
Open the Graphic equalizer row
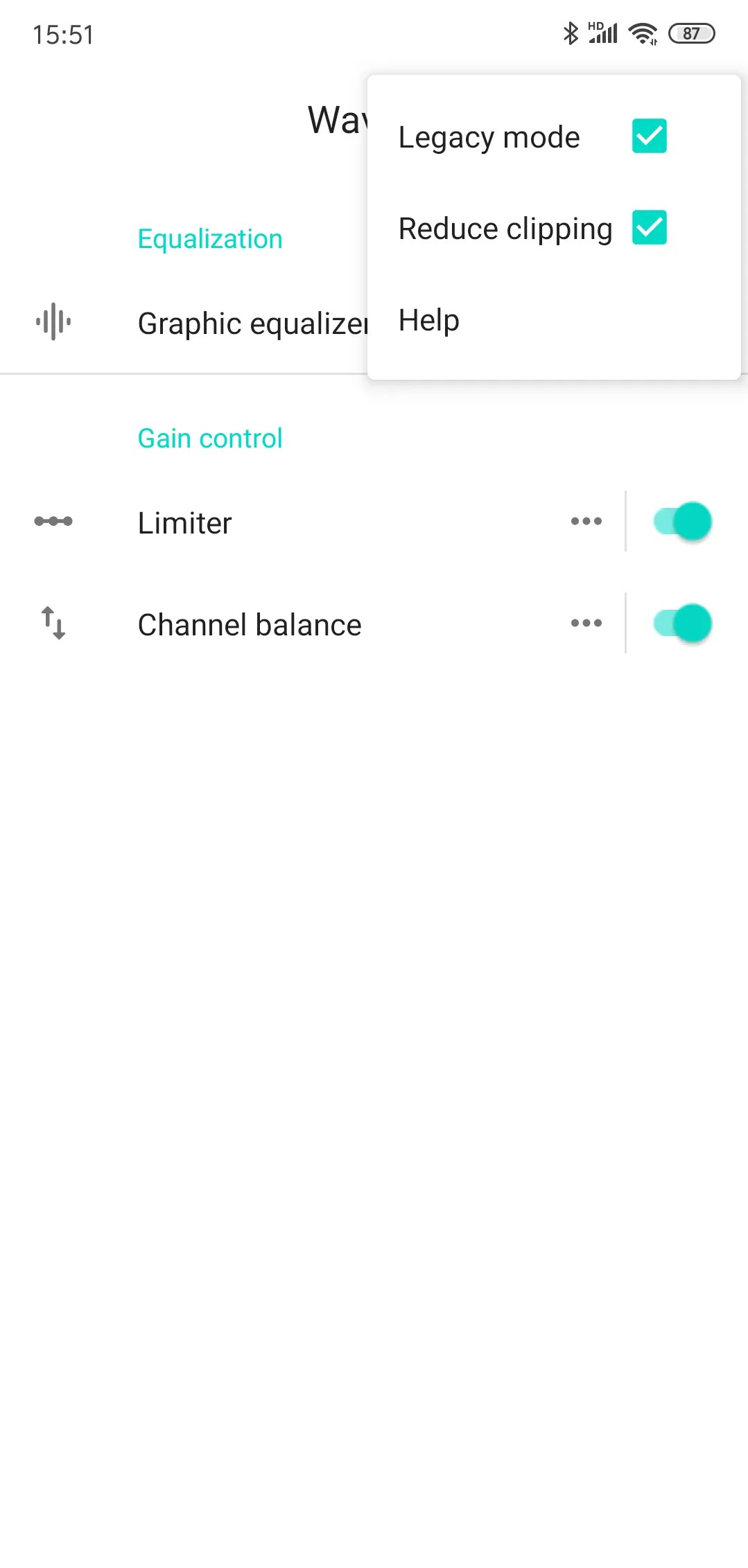pyautogui.click(x=184, y=323)
